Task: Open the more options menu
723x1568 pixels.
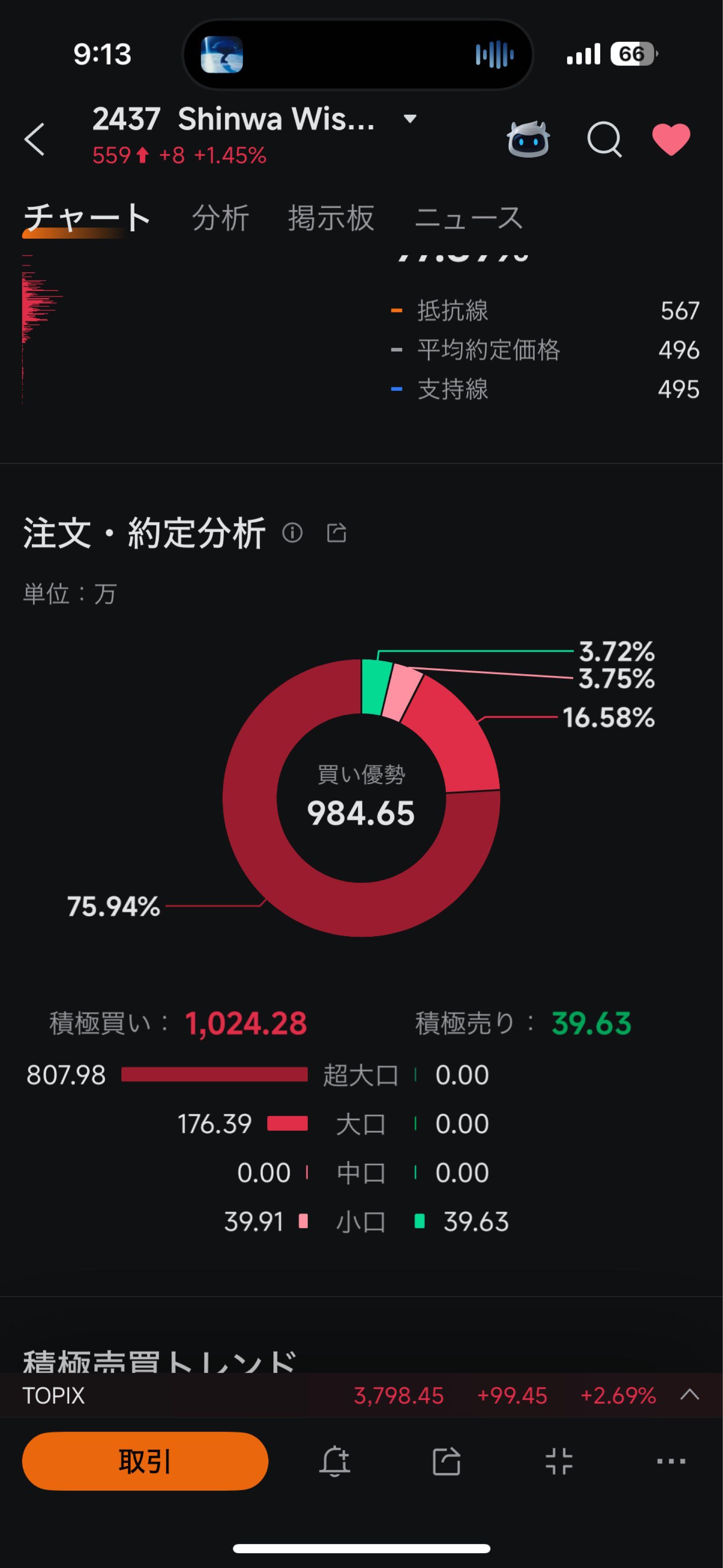Action: (x=671, y=1461)
